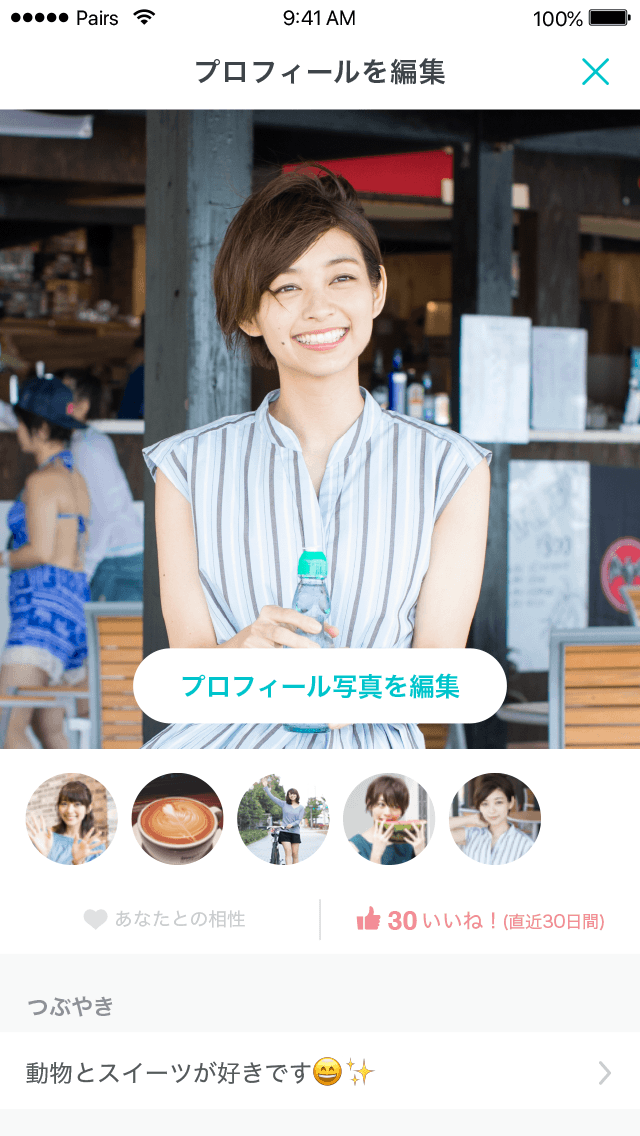This screenshot has height=1136, width=640.
Task: Open the bicycle photo thumbnail
Action: click(x=283, y=819)
